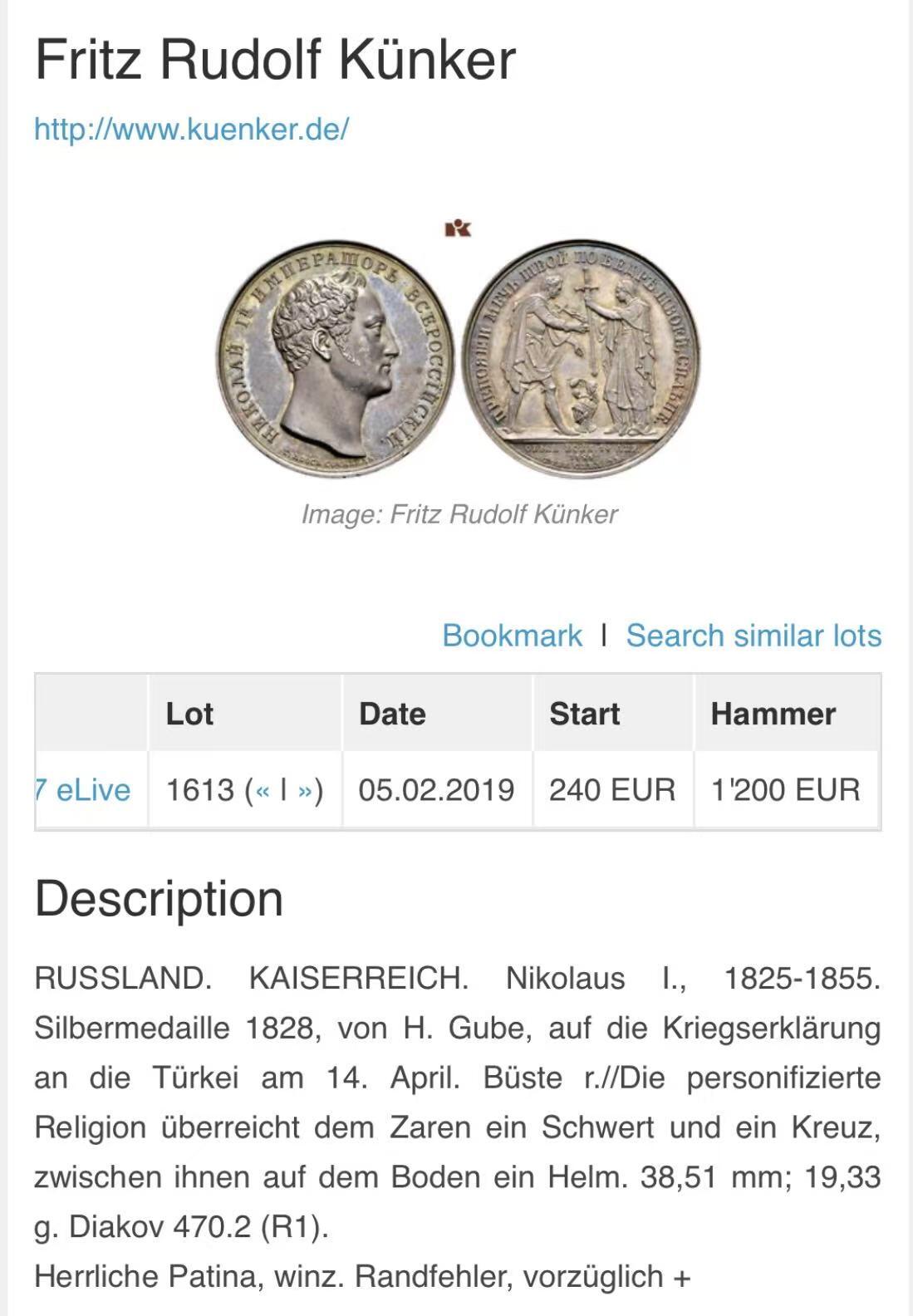
Task: Open the eLive auction link
Action: [x=83, y=789]
